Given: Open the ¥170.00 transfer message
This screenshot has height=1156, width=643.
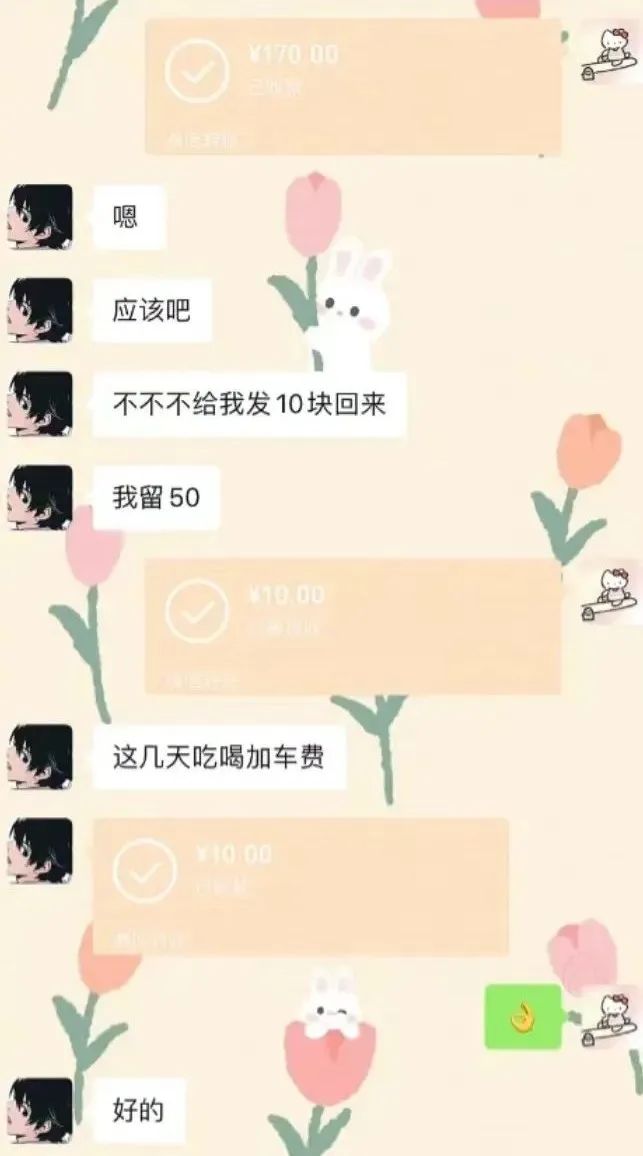Looking at the screenshot, I should tap(352, 86).
